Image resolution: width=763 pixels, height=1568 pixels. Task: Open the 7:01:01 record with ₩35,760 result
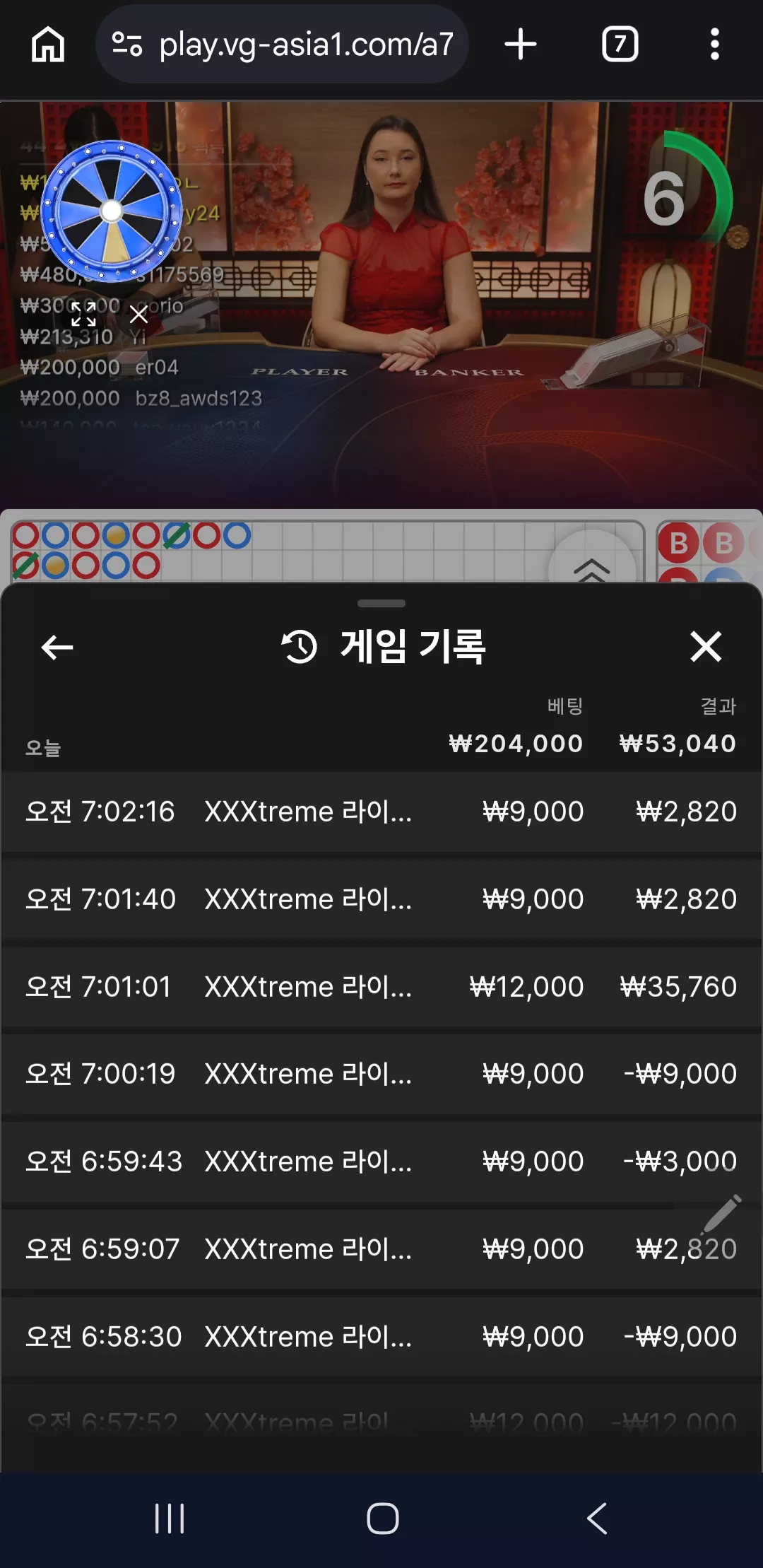point(381,987)
